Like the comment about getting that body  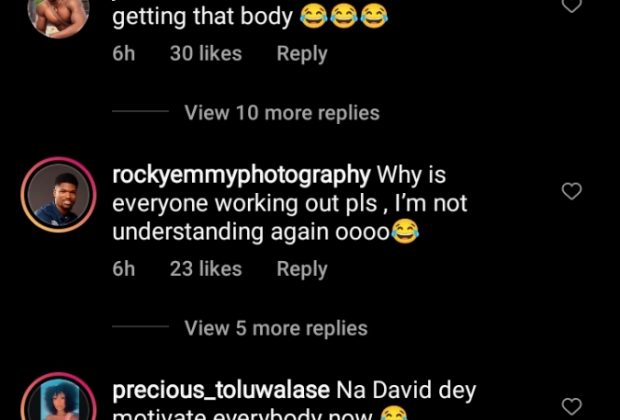coord(572,6)
